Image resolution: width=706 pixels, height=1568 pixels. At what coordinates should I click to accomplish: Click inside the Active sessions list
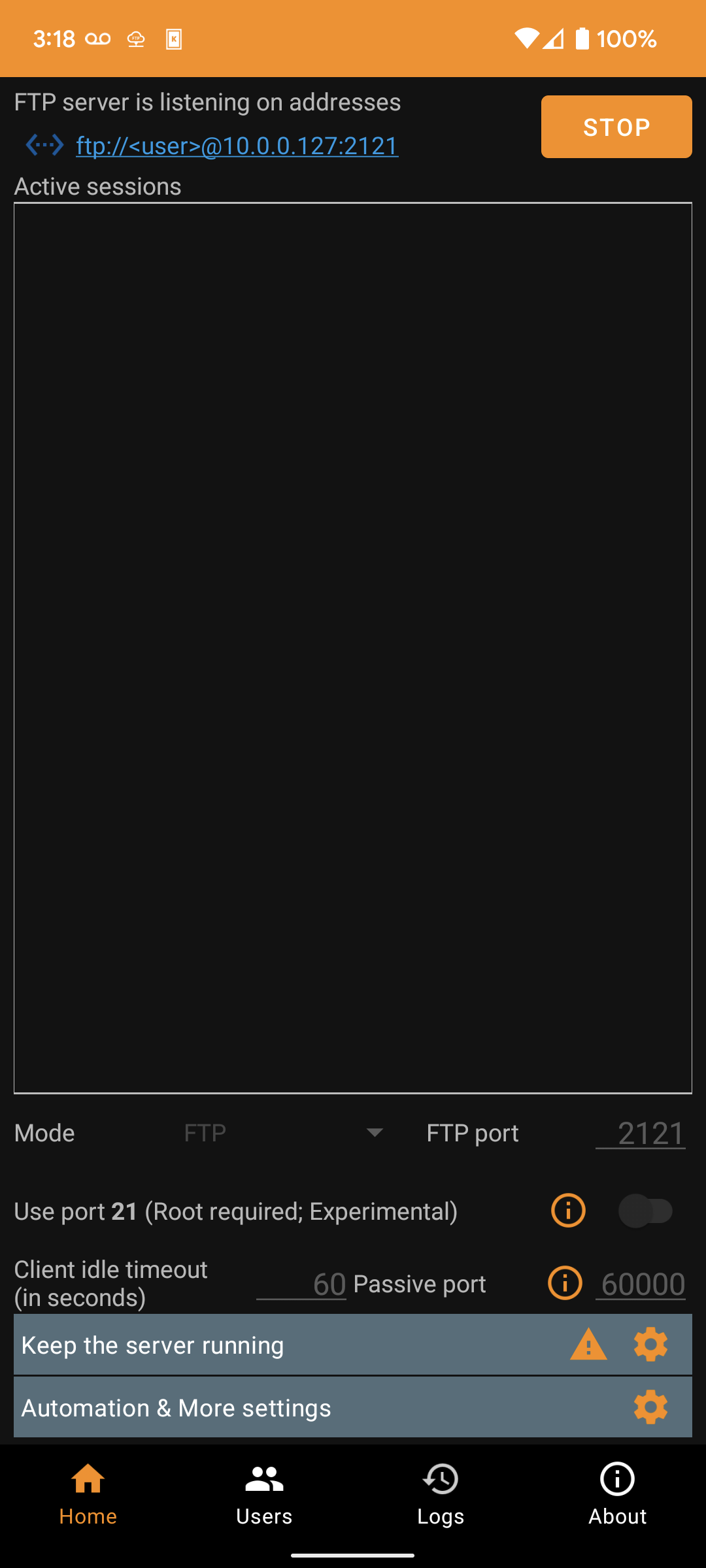click(353, 653)
